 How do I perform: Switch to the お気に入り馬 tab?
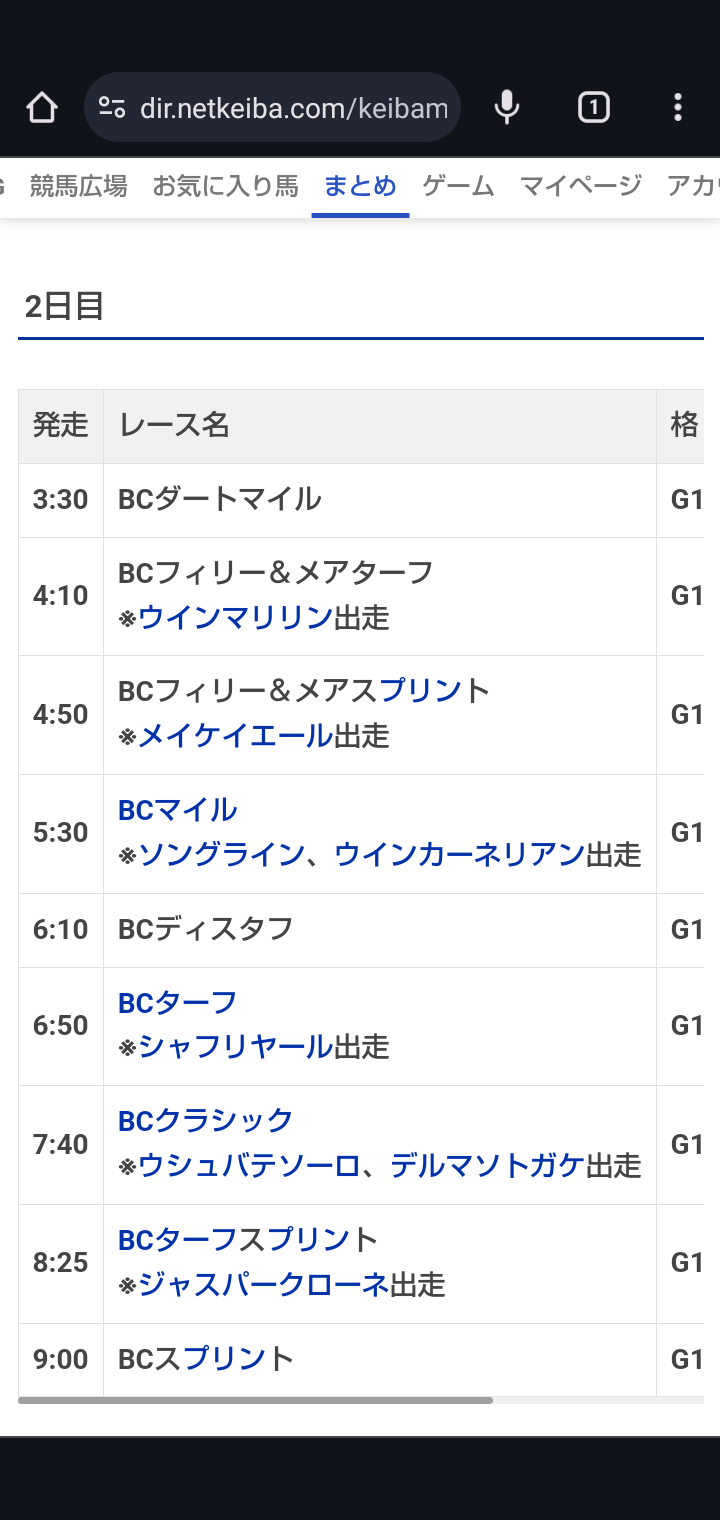(x=225, y=186)
